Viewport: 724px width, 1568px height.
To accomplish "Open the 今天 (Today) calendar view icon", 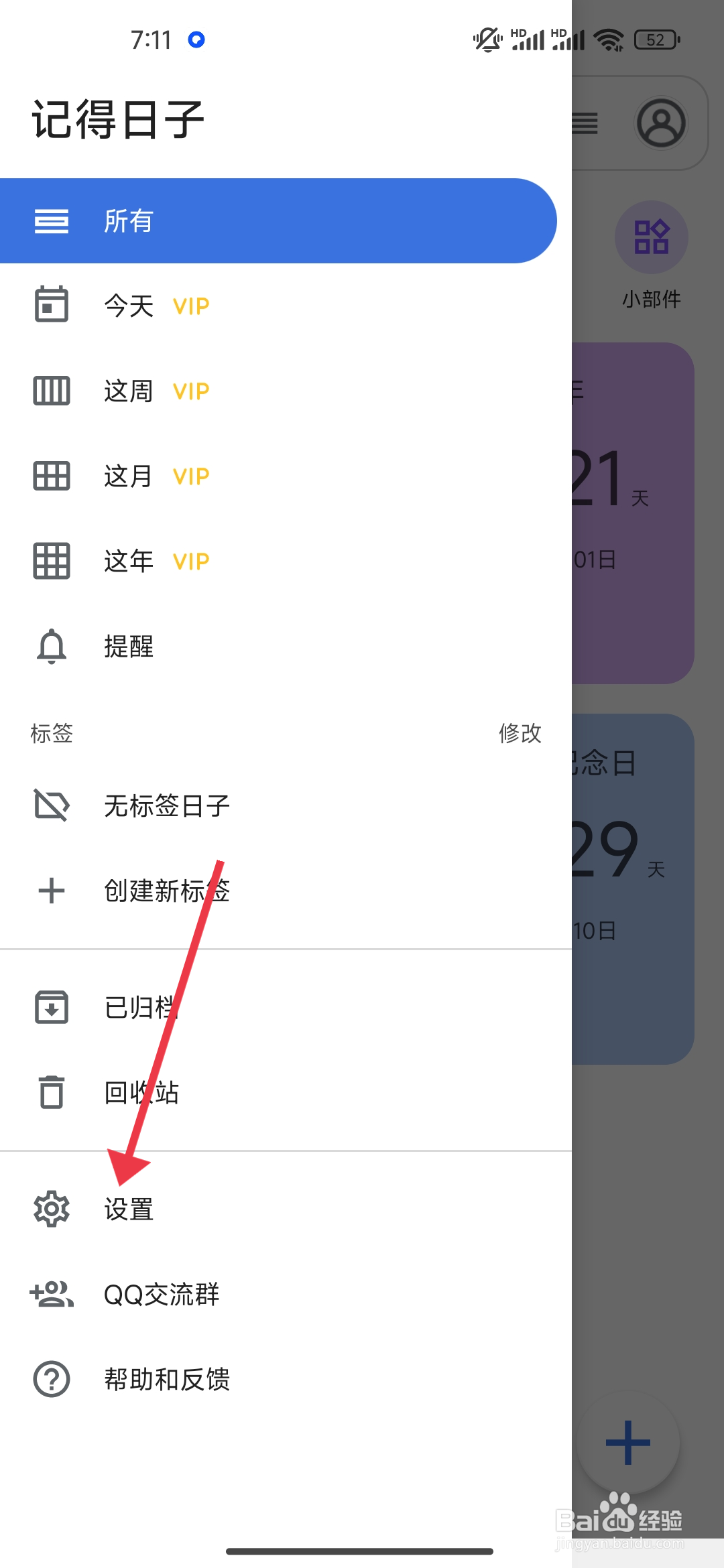I will coord(51,305).
